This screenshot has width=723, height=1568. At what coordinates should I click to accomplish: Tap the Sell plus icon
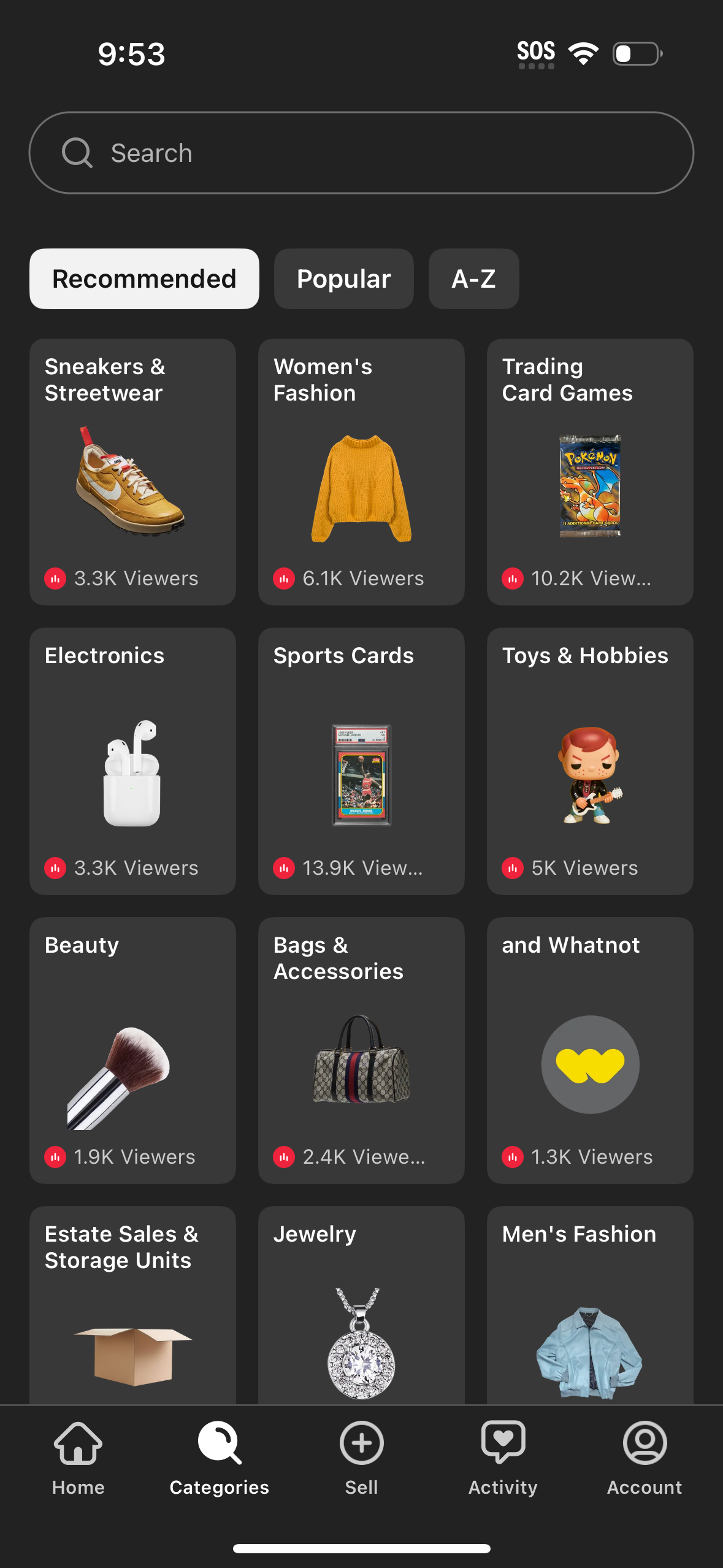pyautogui.click(x=361, y=1443)
